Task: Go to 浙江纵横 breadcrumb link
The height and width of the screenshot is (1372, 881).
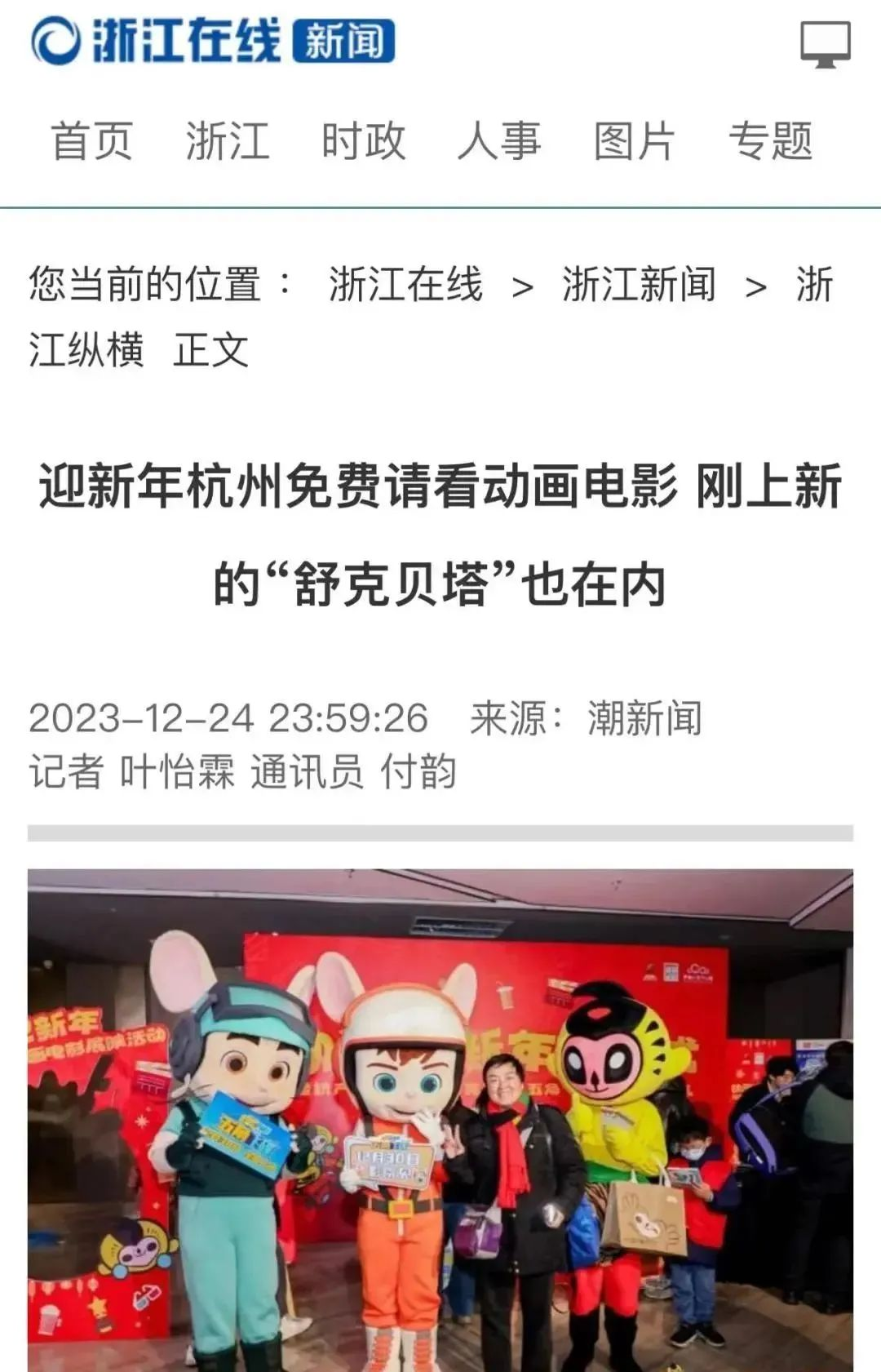Action: (x=86, y=350)
